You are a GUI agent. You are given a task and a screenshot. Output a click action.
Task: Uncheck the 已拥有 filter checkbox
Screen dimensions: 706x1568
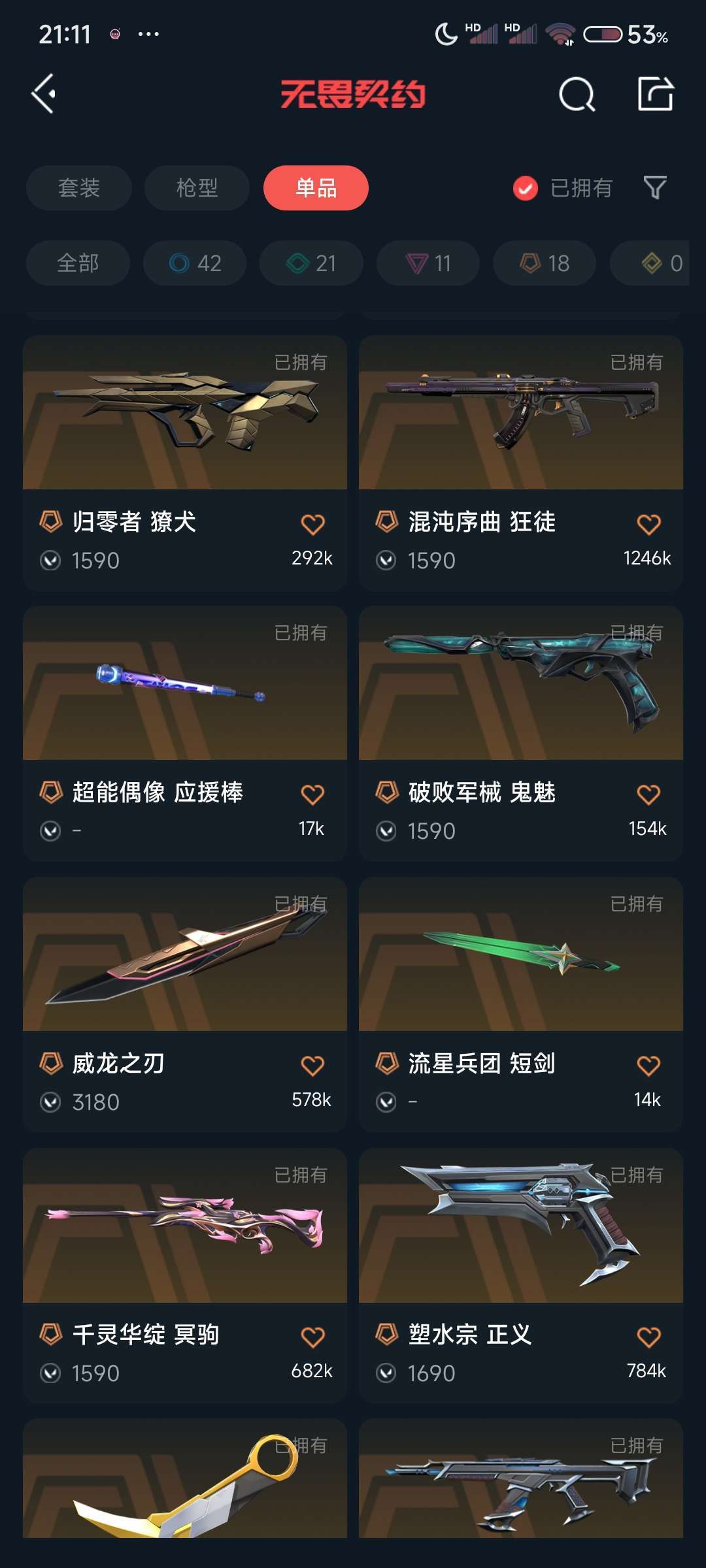[526, 188]
